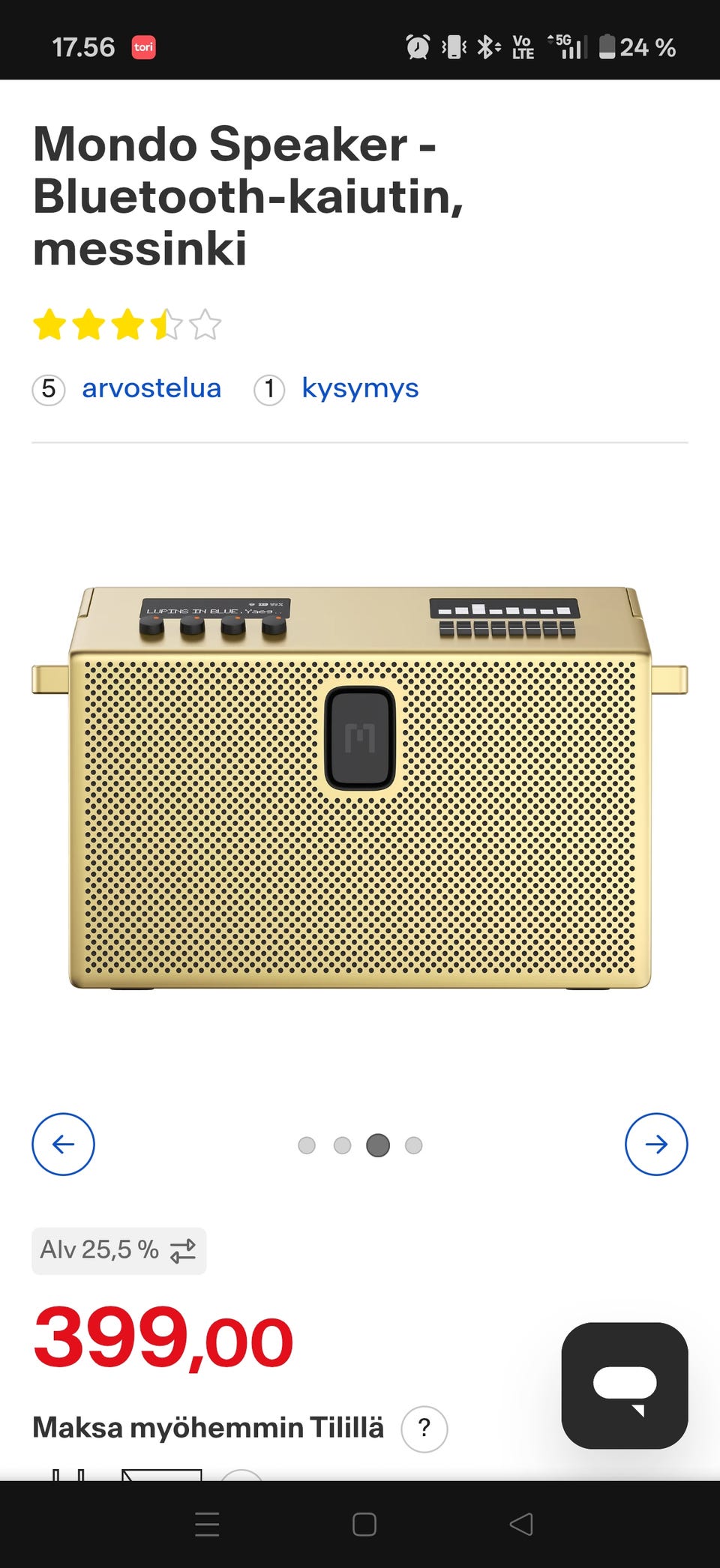Jump to the fourth image dot
720x1568 pixels.
(413, 1145)
